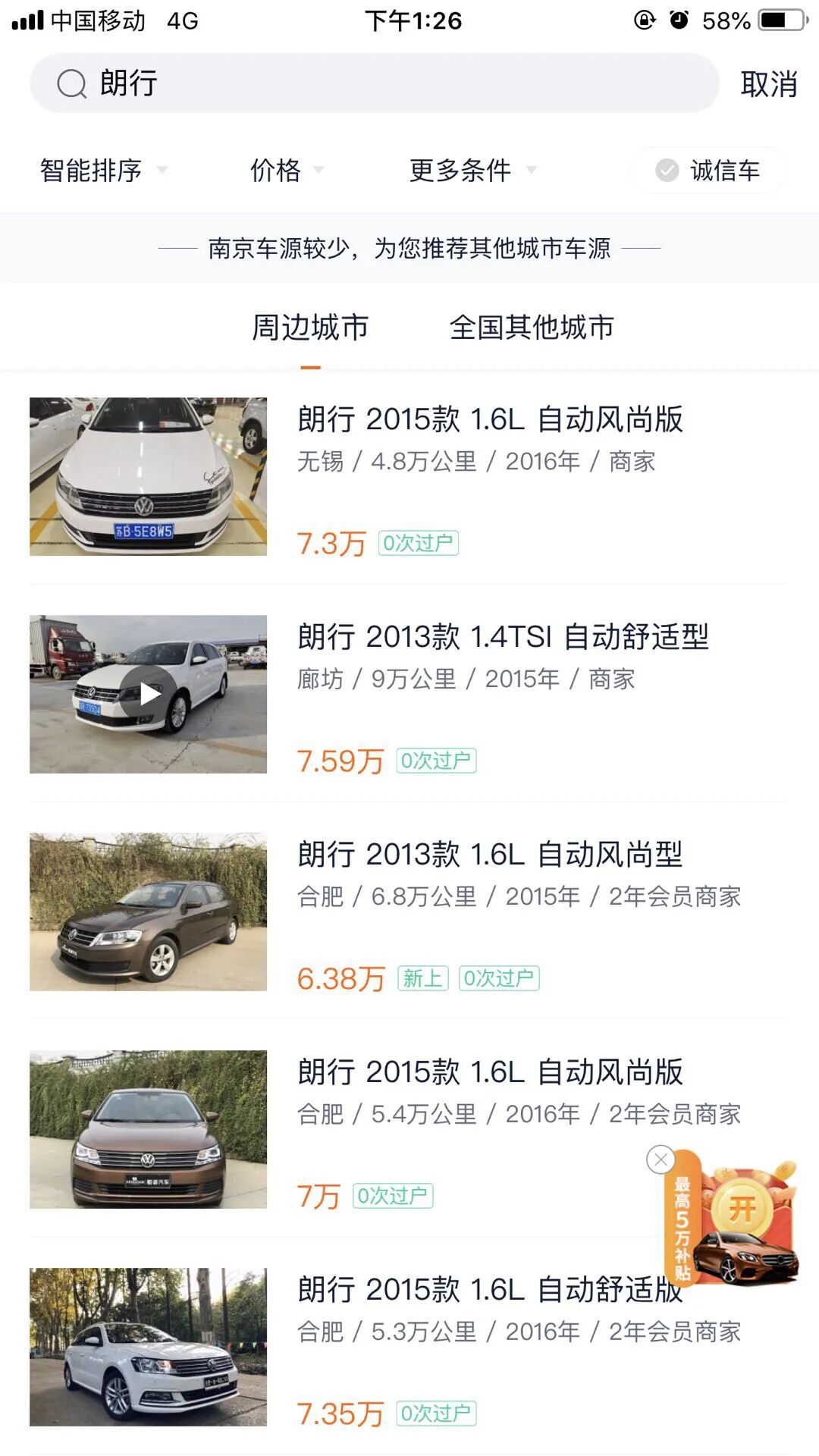The width and height of the screenshot is (819, 1456).
Task: Tap the search box containing 朗行
Action: [x=373, y=83]
